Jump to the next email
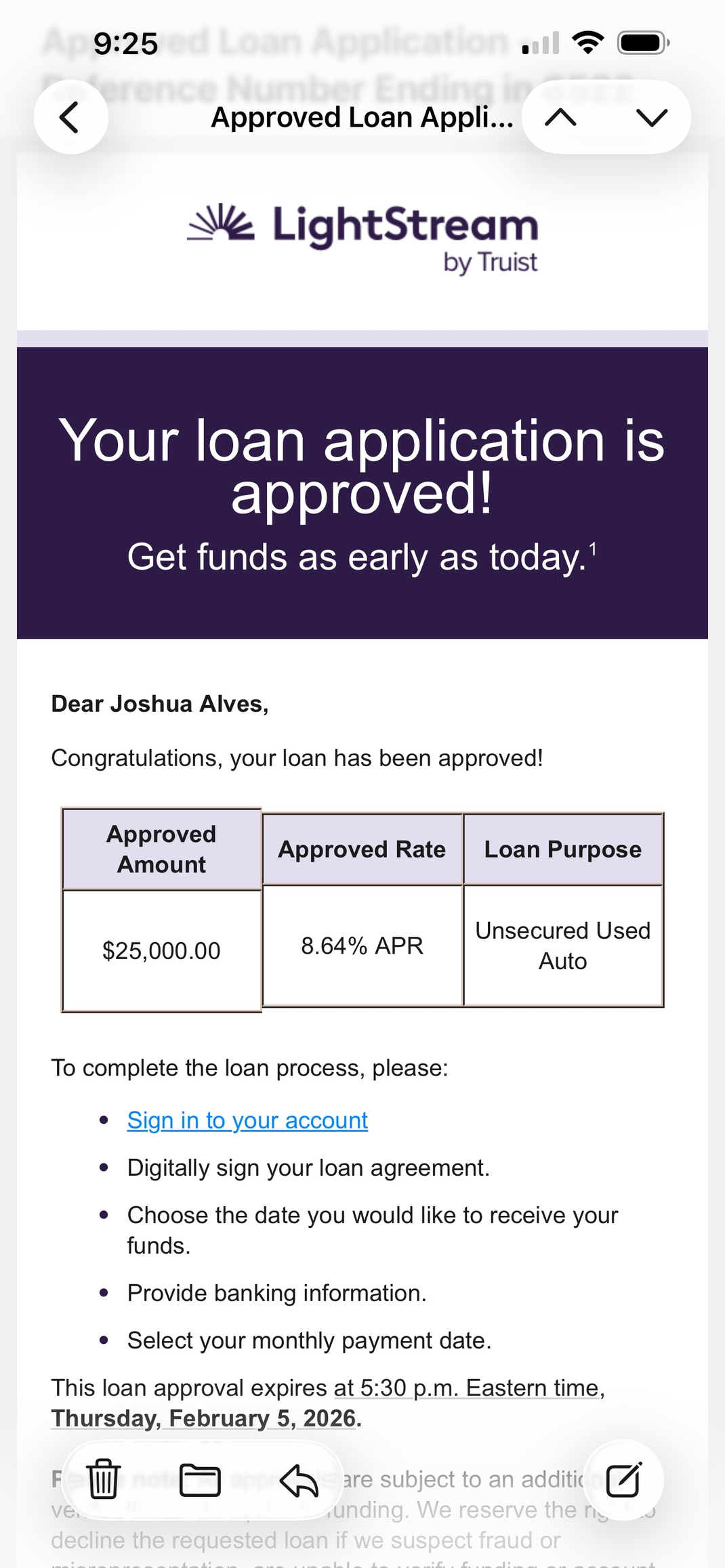The width and height of the screenshot is (725, 1568). 651,117
